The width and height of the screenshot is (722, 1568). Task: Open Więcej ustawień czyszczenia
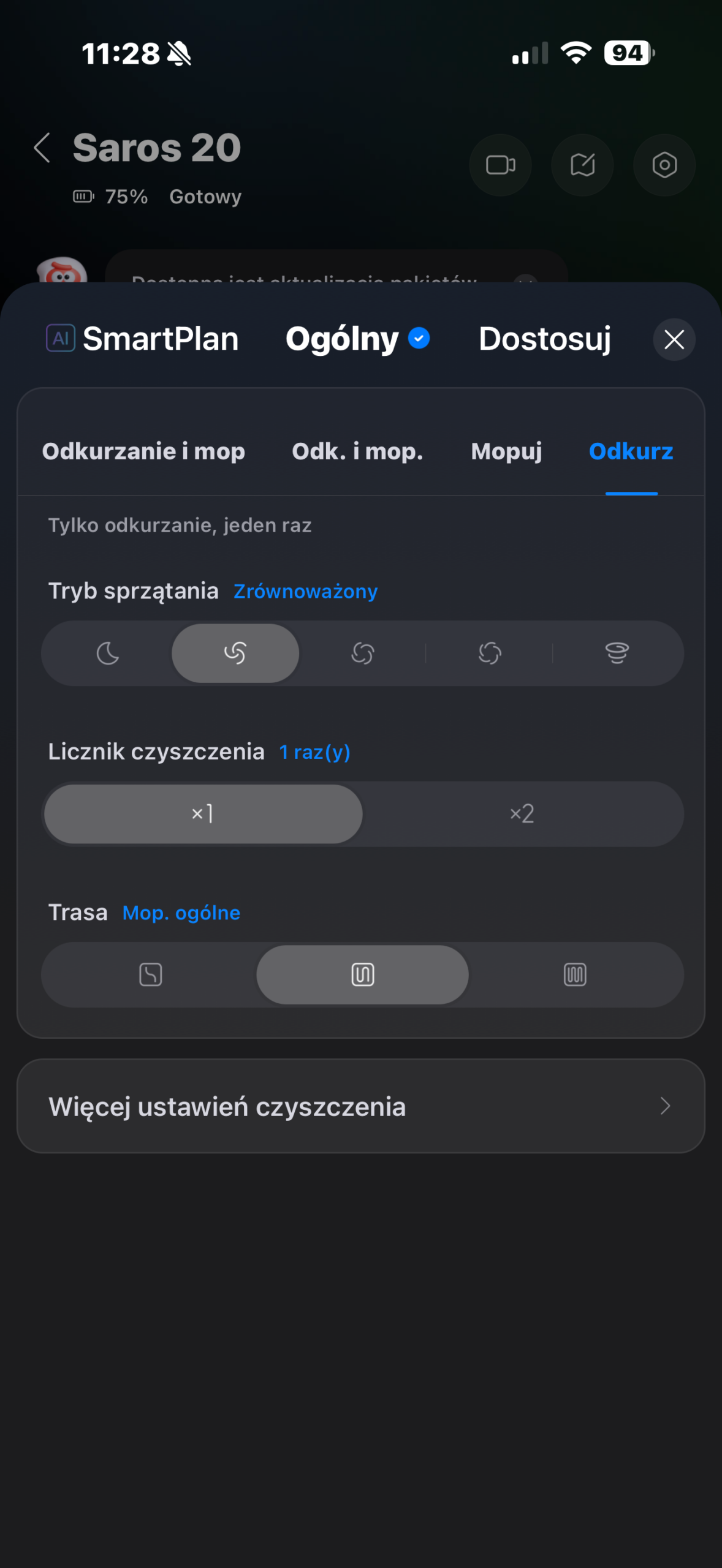(x=360, y=1106)
